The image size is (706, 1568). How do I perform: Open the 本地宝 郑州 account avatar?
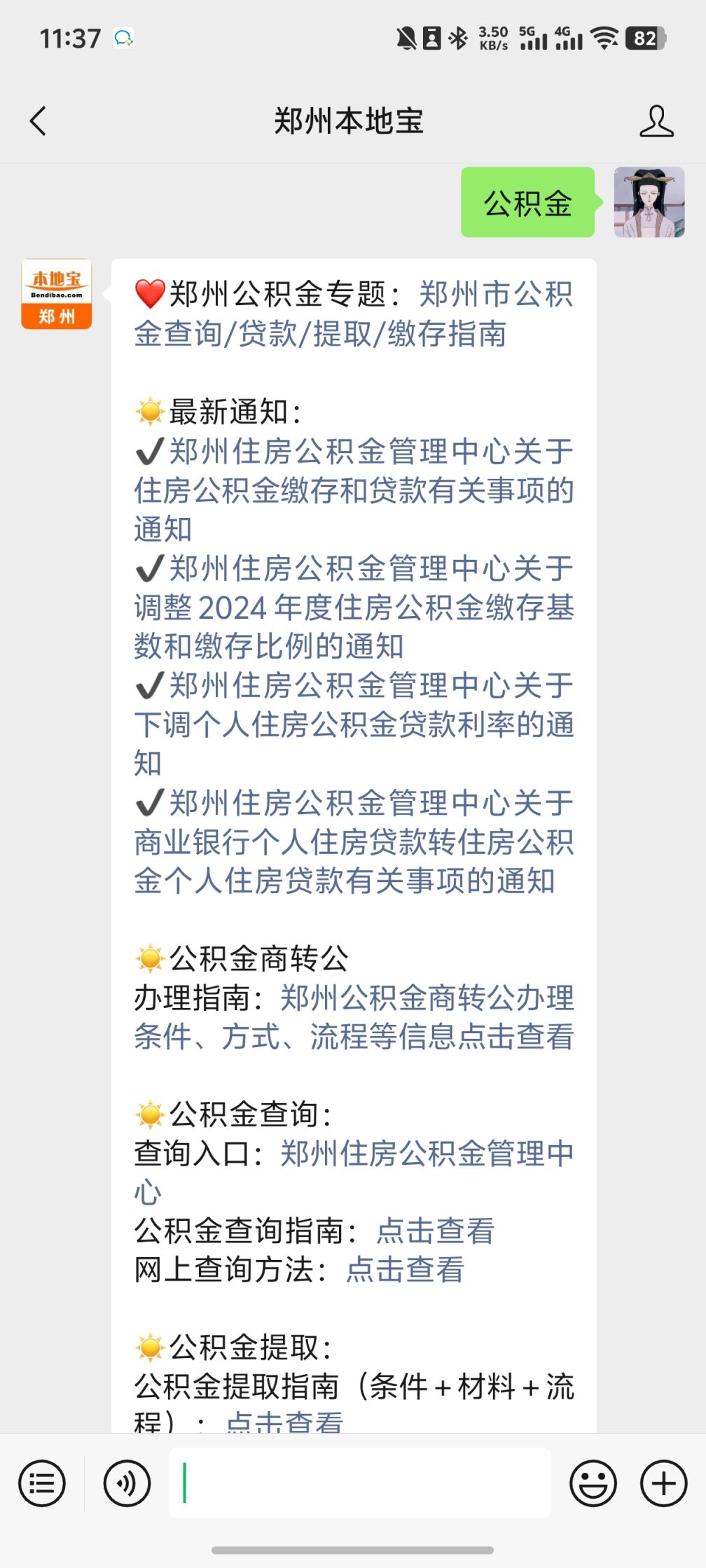click(56, 294)
